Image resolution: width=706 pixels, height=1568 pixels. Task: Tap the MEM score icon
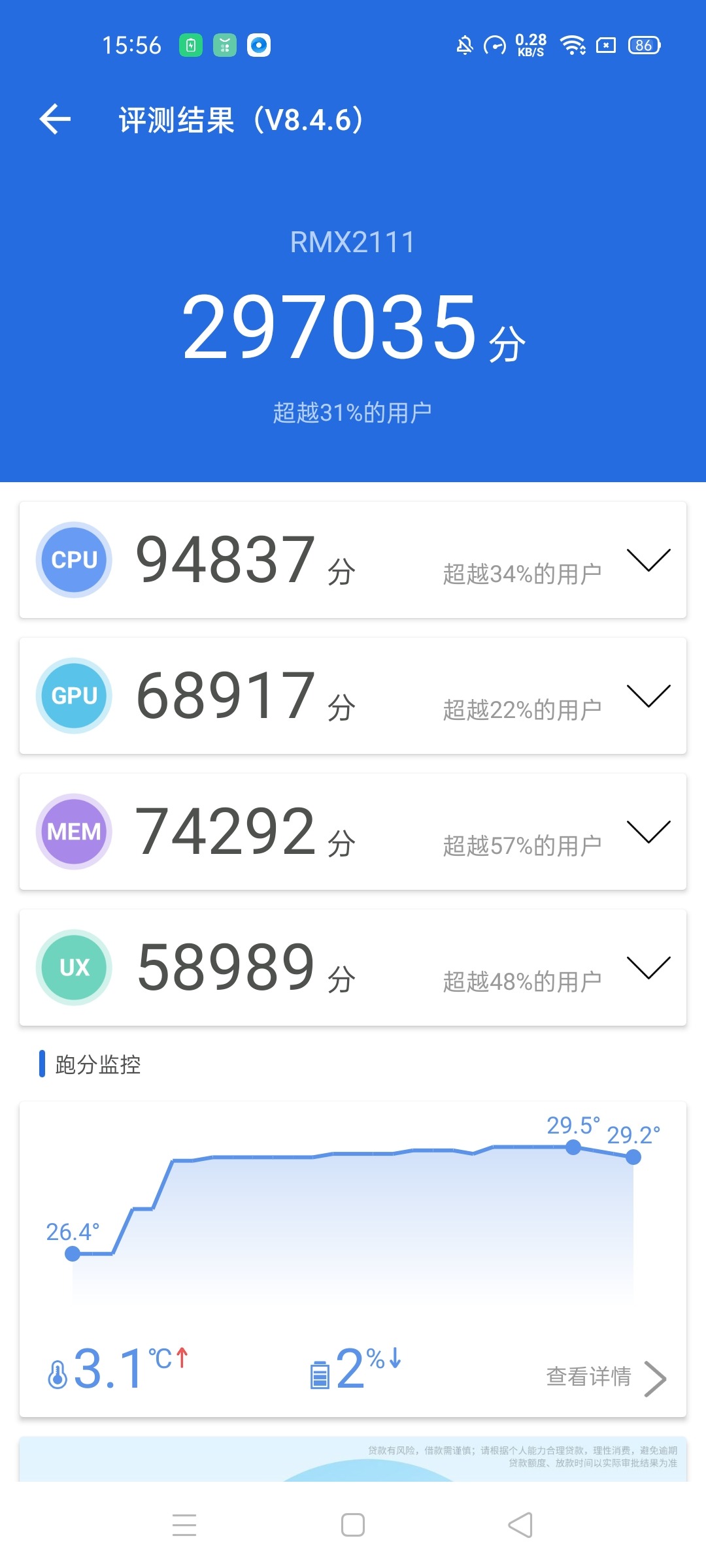(73, 832)
